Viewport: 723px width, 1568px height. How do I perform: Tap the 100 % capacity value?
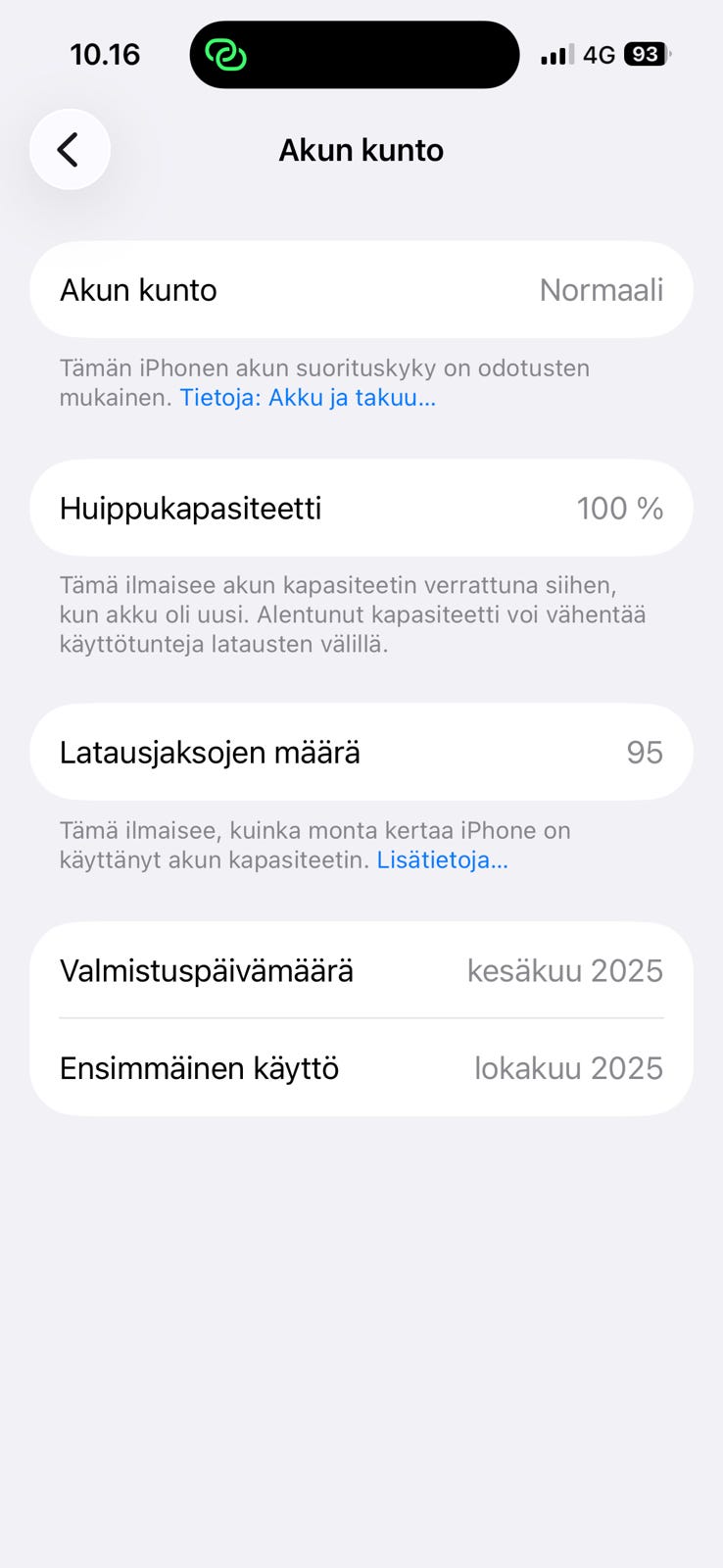[x=619, y=508]
